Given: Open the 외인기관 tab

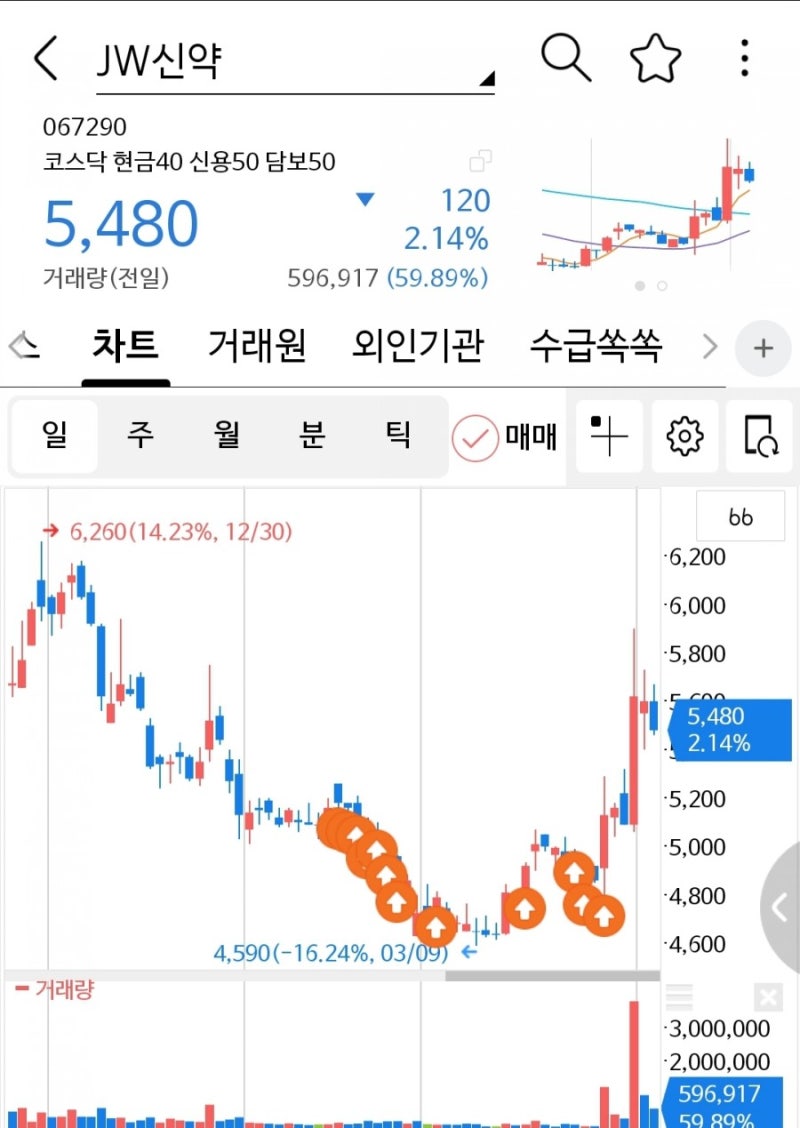Looking at the screenshot, I should pos(421,345).
